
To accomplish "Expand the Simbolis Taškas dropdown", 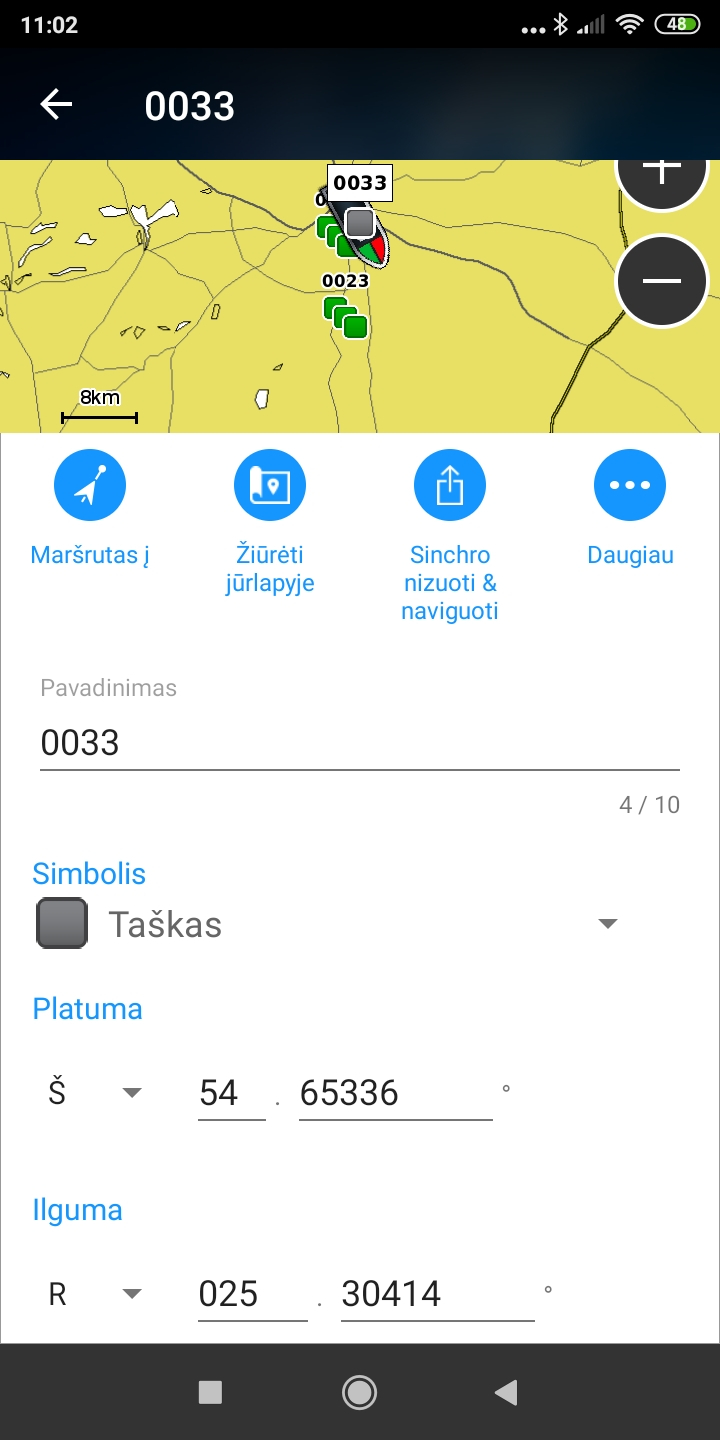I will [607, 924].
